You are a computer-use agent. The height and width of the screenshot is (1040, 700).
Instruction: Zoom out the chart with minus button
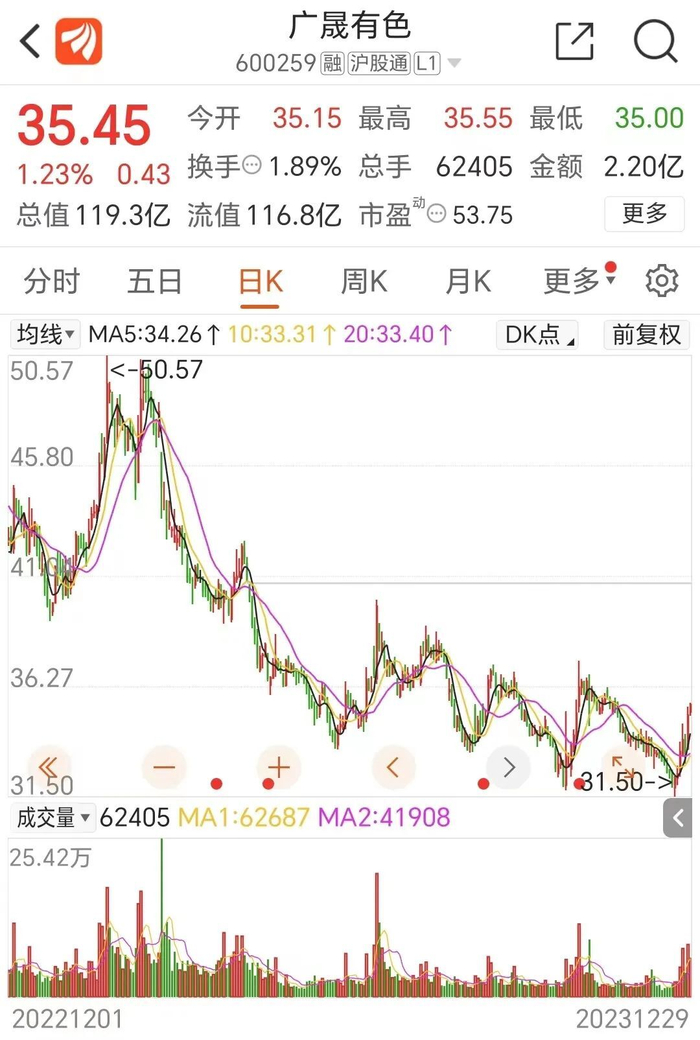(164, 767)
